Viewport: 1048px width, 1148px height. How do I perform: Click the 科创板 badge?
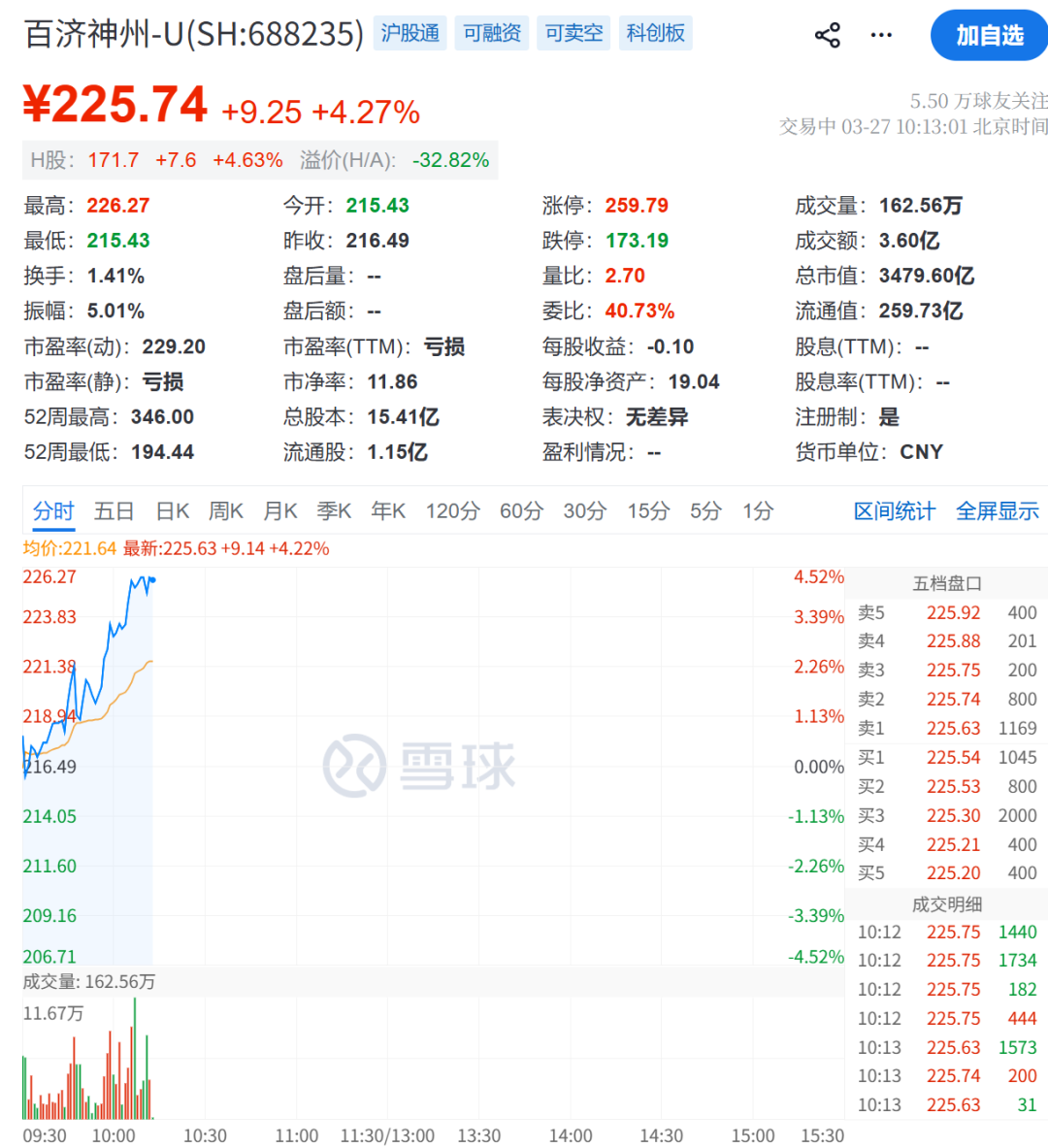(655, 33)
